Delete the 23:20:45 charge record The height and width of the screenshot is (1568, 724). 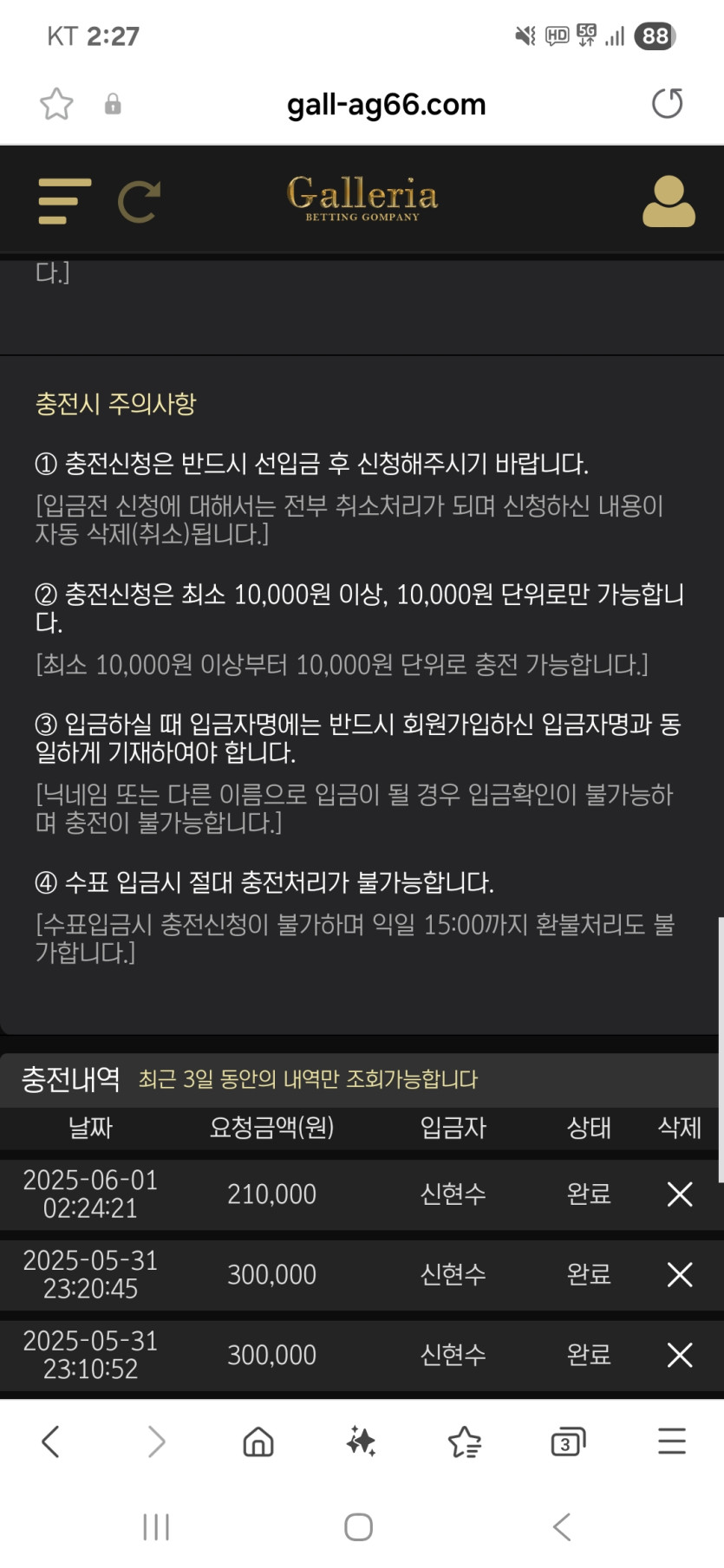pos(679,1274)
